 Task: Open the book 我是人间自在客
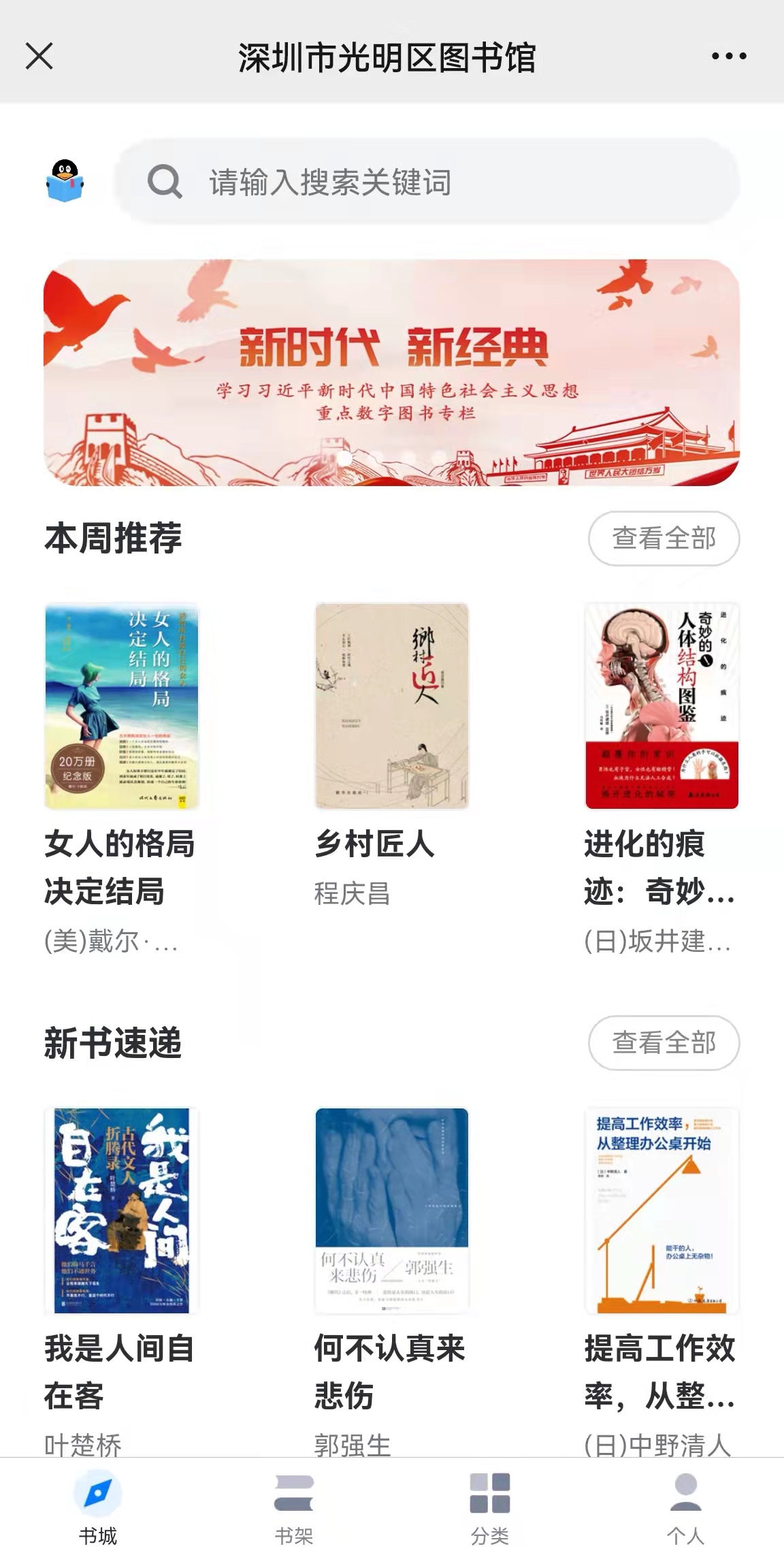122,1211
